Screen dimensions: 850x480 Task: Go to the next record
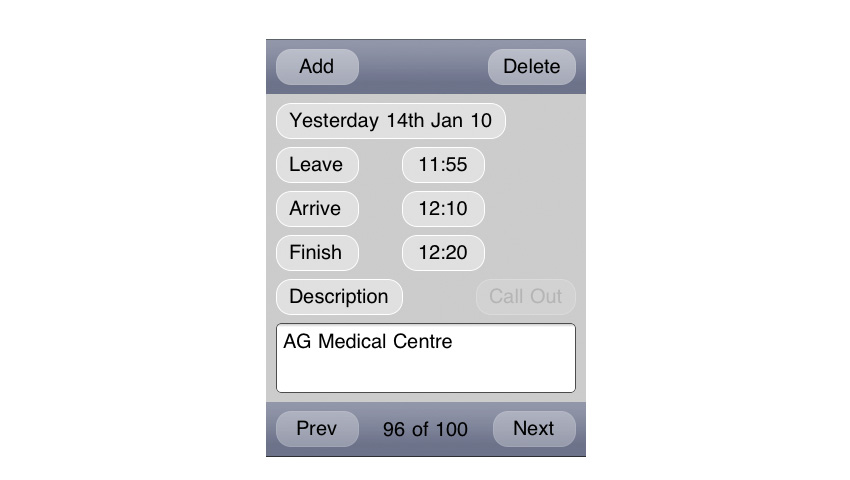click(x=534, y=429)
